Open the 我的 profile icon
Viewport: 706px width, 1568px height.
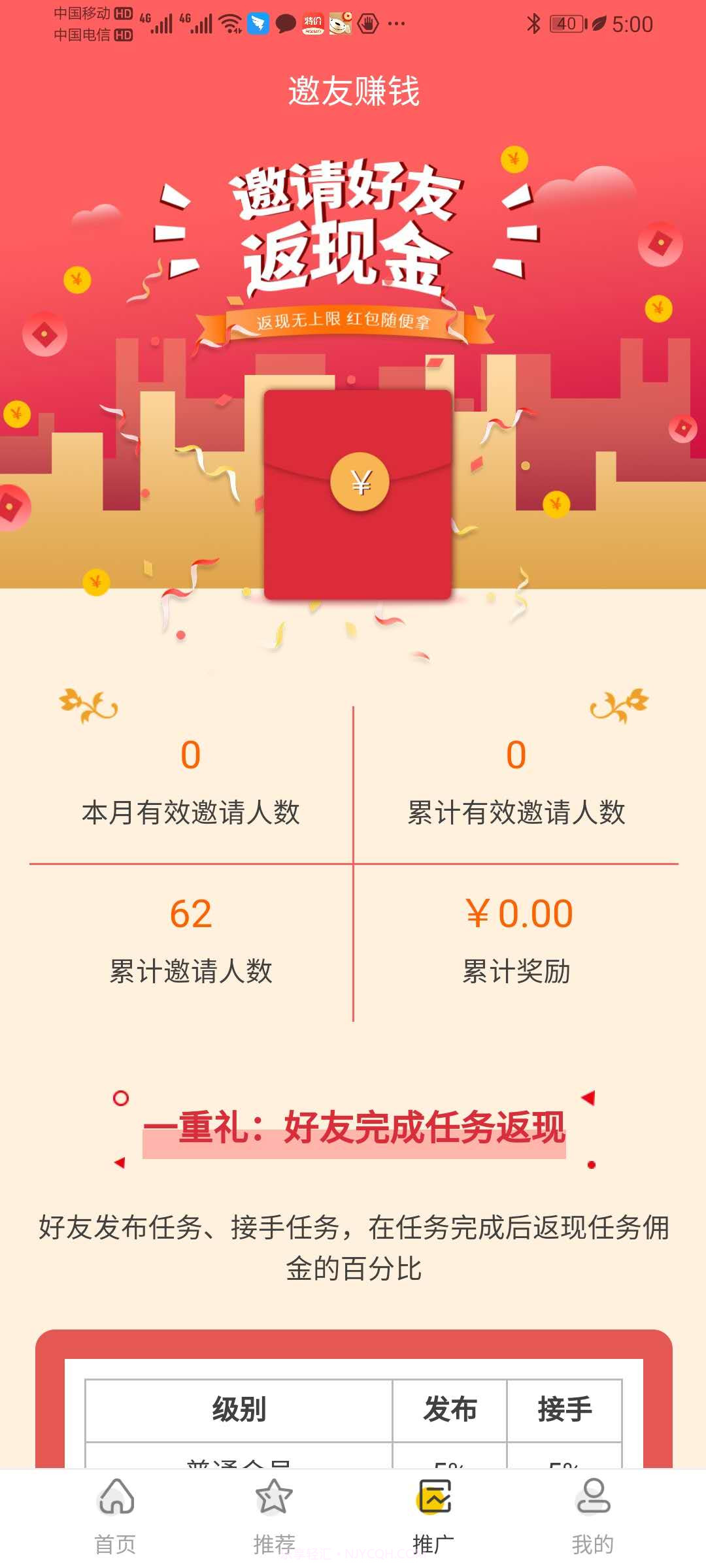click(594, 1496)
